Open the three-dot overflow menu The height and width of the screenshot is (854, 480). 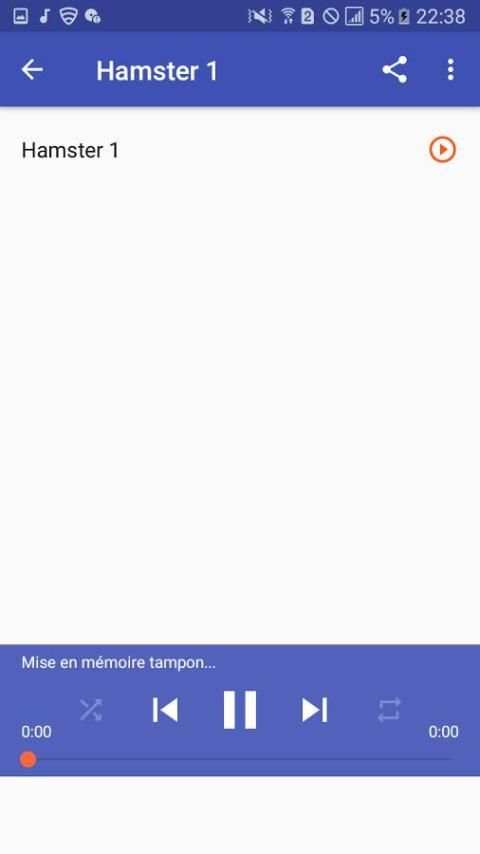450,70
